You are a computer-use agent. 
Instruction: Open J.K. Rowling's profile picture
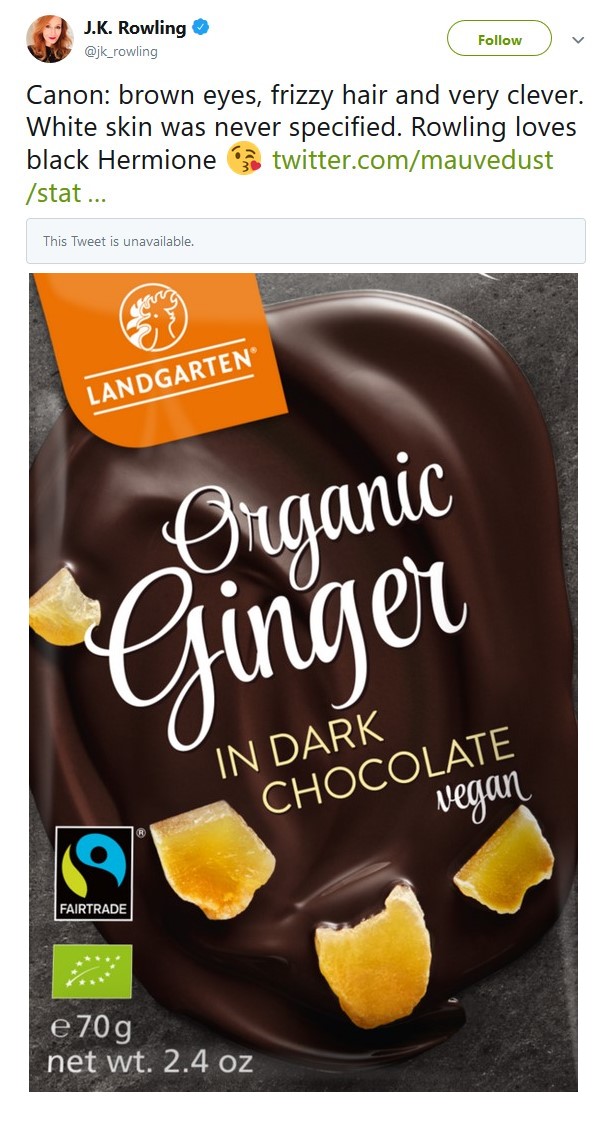49,38
